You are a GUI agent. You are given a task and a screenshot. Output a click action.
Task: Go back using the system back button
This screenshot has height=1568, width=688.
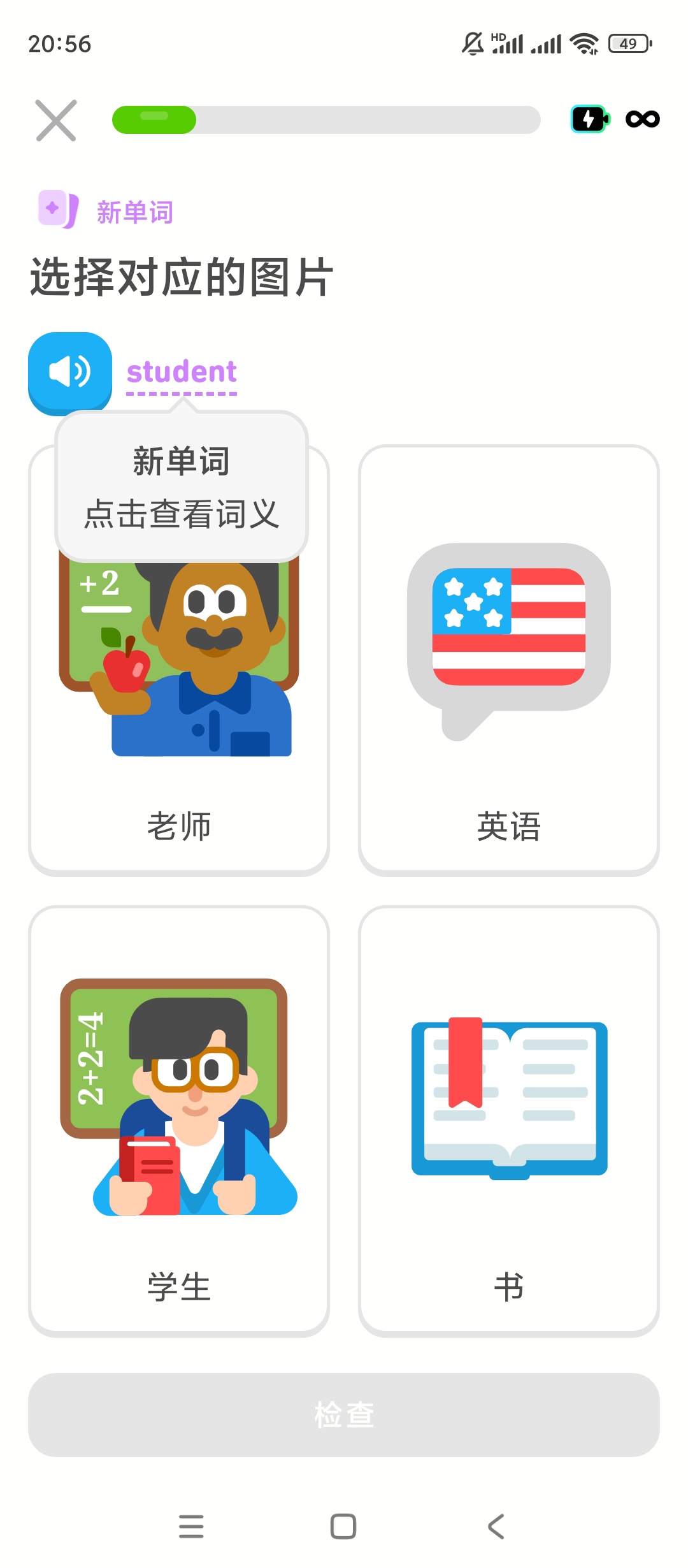(496, 1527)
